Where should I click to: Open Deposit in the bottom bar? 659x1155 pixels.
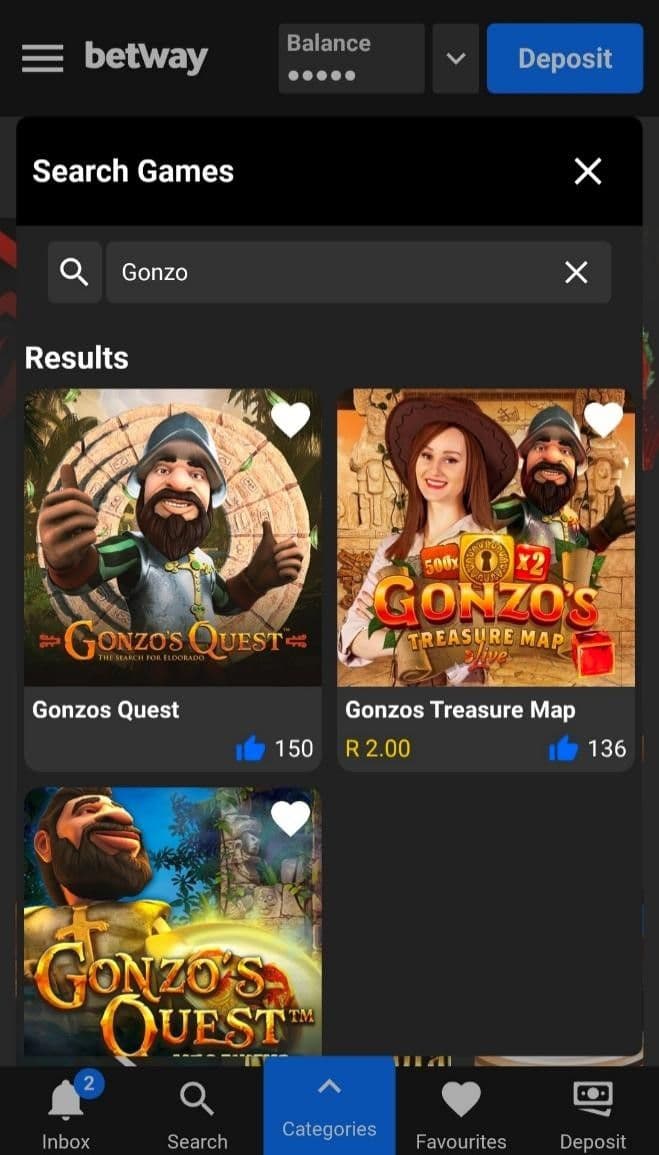pyautogui.click(x=592, y=1112)
